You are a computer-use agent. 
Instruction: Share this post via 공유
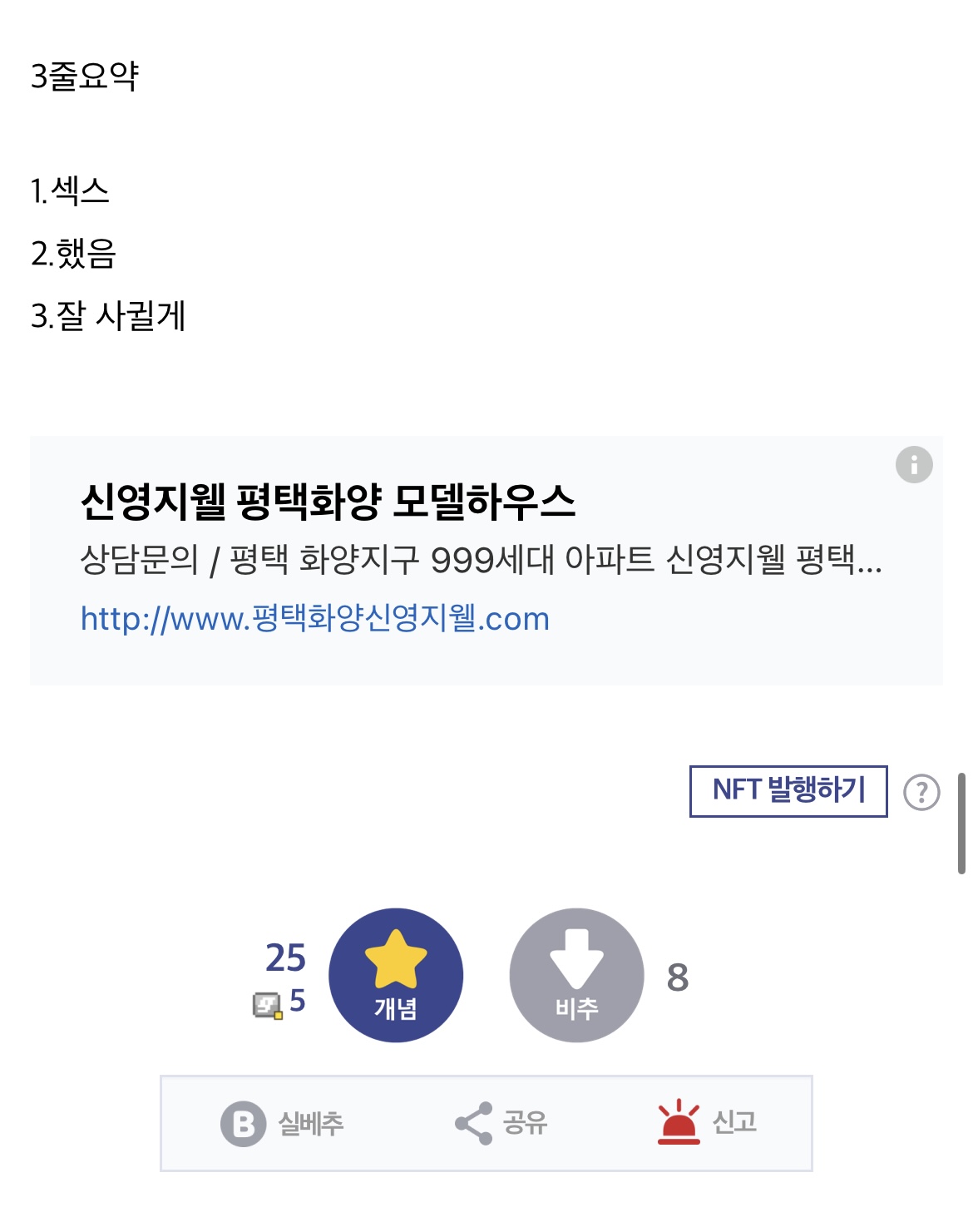501,1123
